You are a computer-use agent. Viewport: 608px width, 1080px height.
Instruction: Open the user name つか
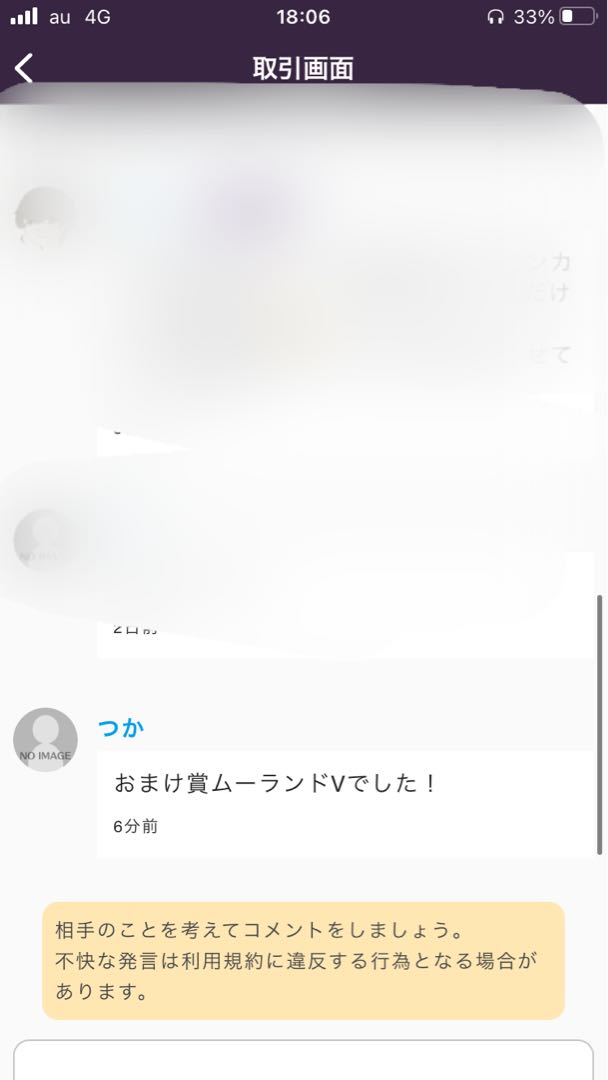121,728
